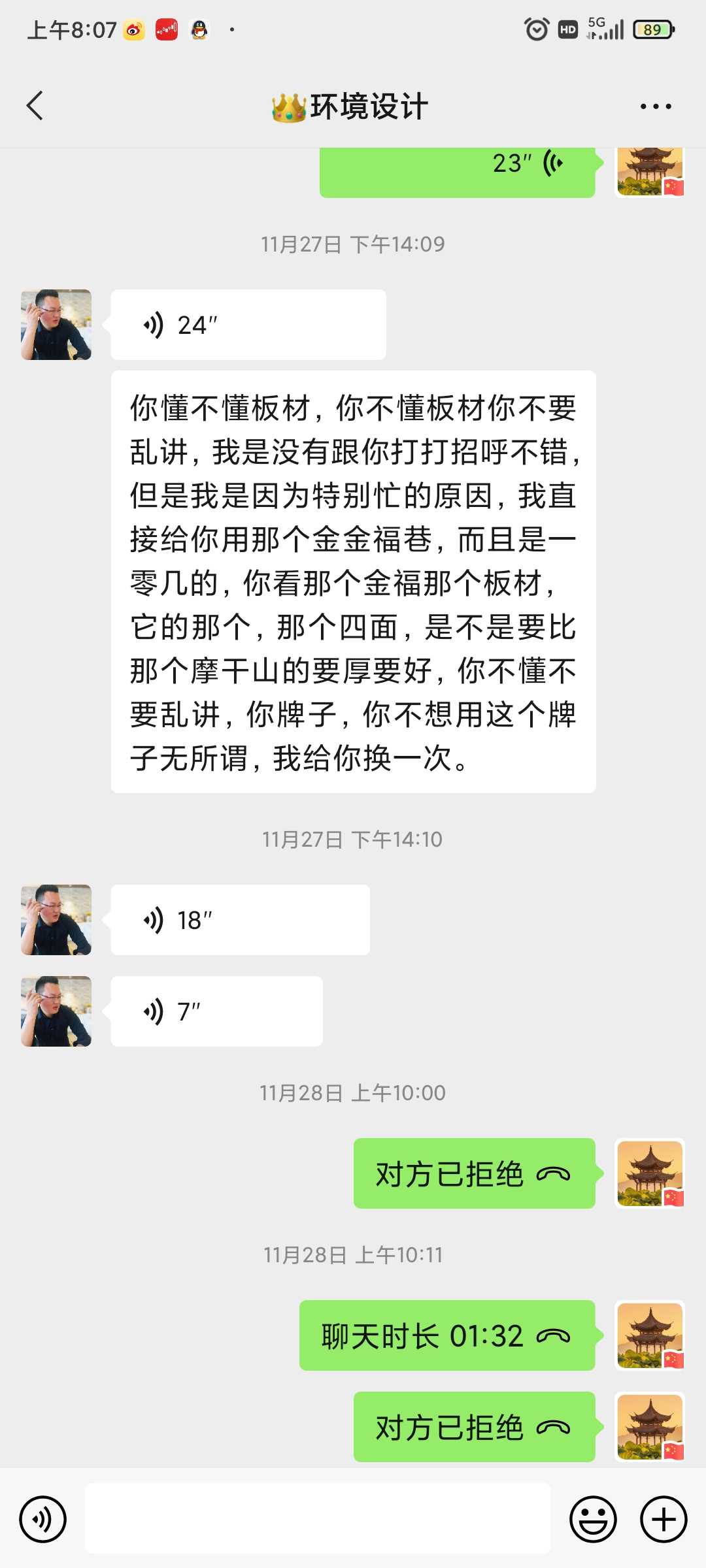Focus the message text field
The width and height of the screenshot is (706, 1568).
(x=318, y=1519)
